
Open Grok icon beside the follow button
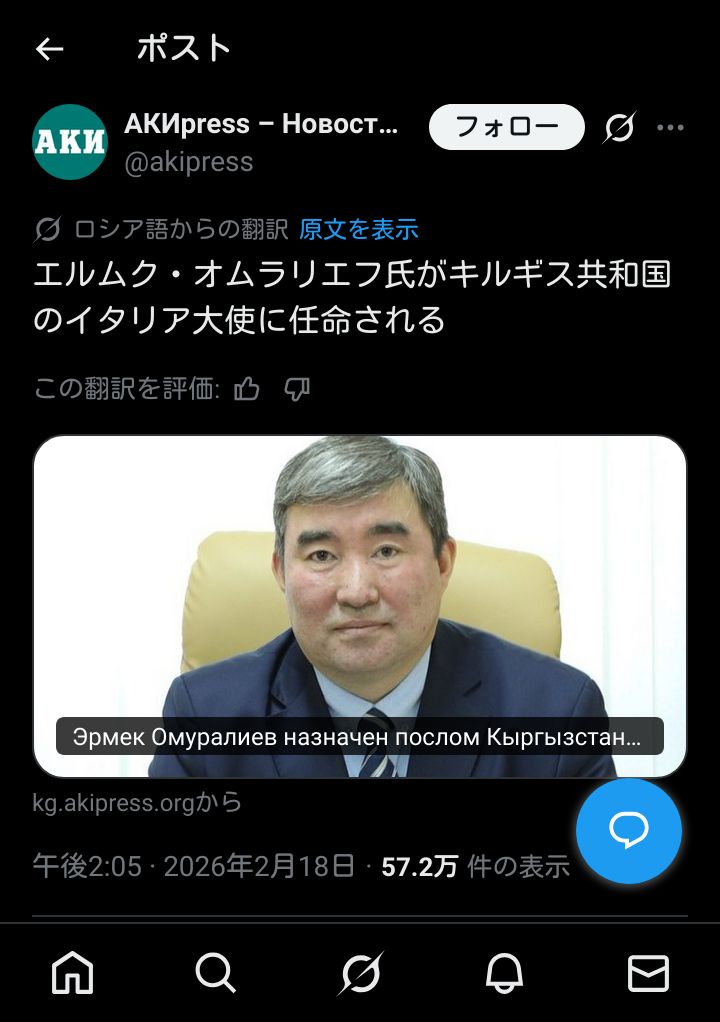[620, 127]
